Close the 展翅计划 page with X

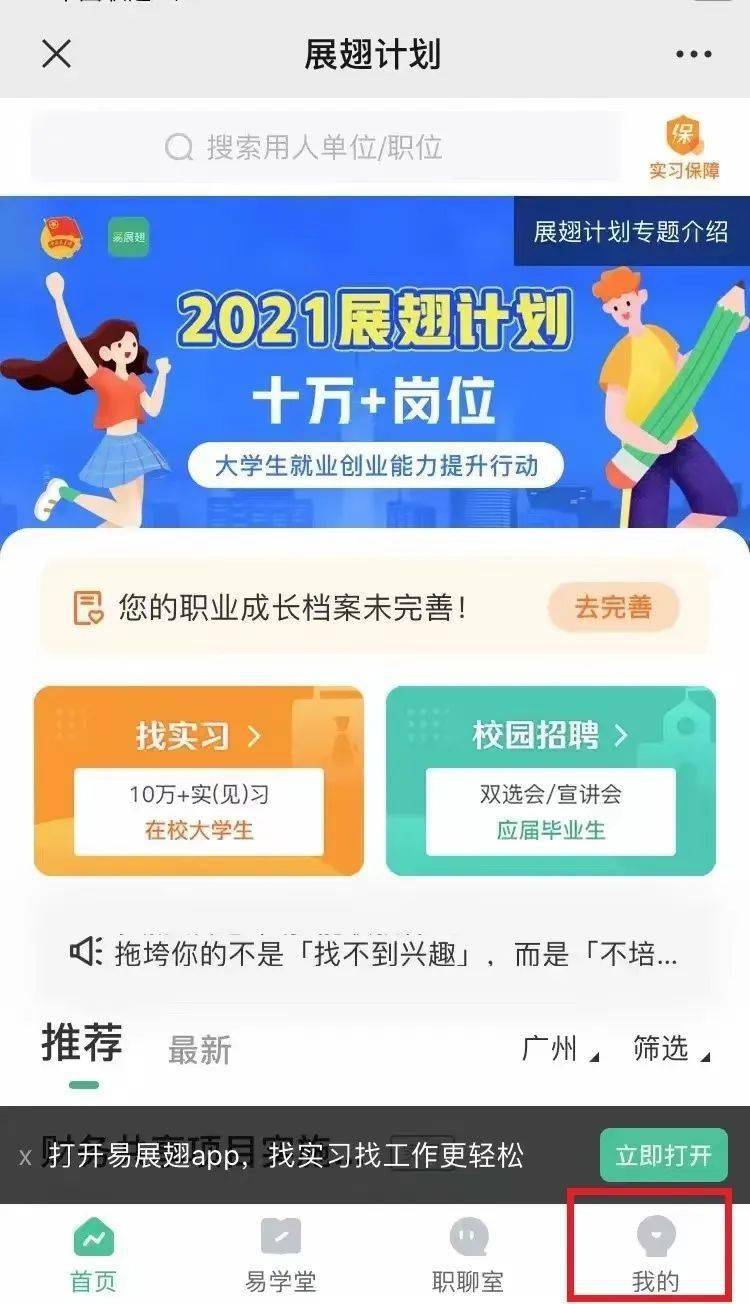[56, 54]
